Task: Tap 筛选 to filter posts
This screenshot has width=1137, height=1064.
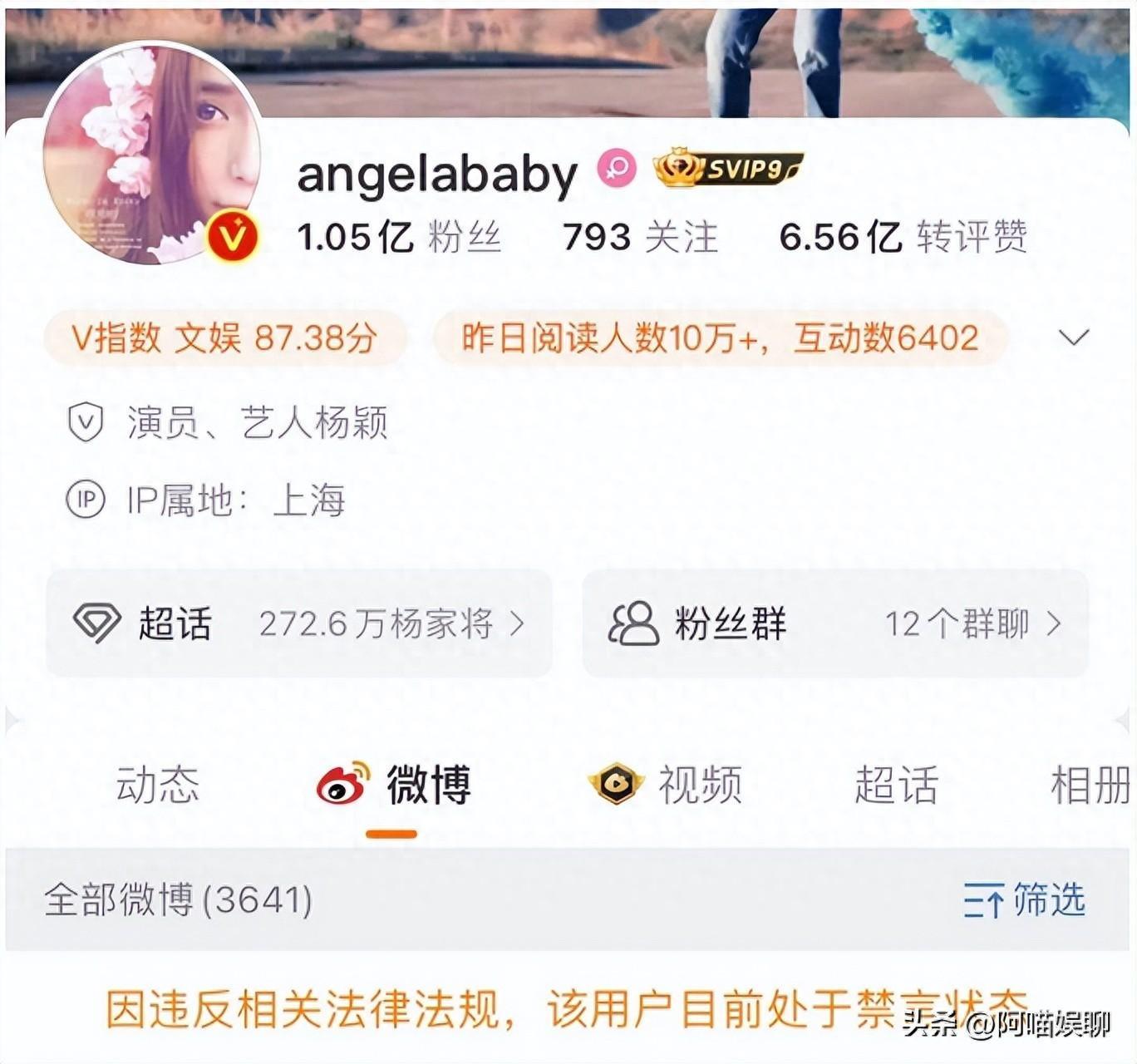Action: 1024,900
